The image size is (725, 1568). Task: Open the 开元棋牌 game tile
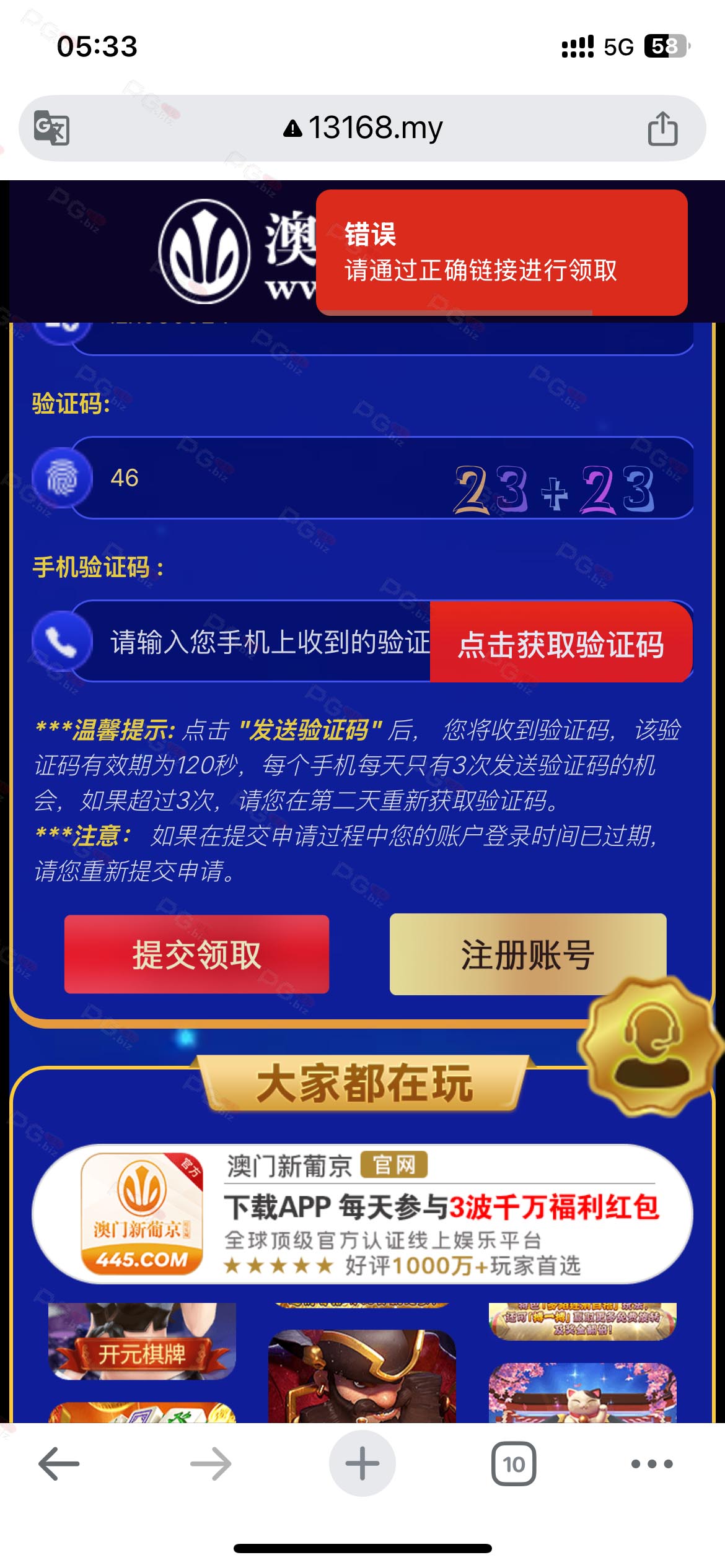coord(142,1341)
